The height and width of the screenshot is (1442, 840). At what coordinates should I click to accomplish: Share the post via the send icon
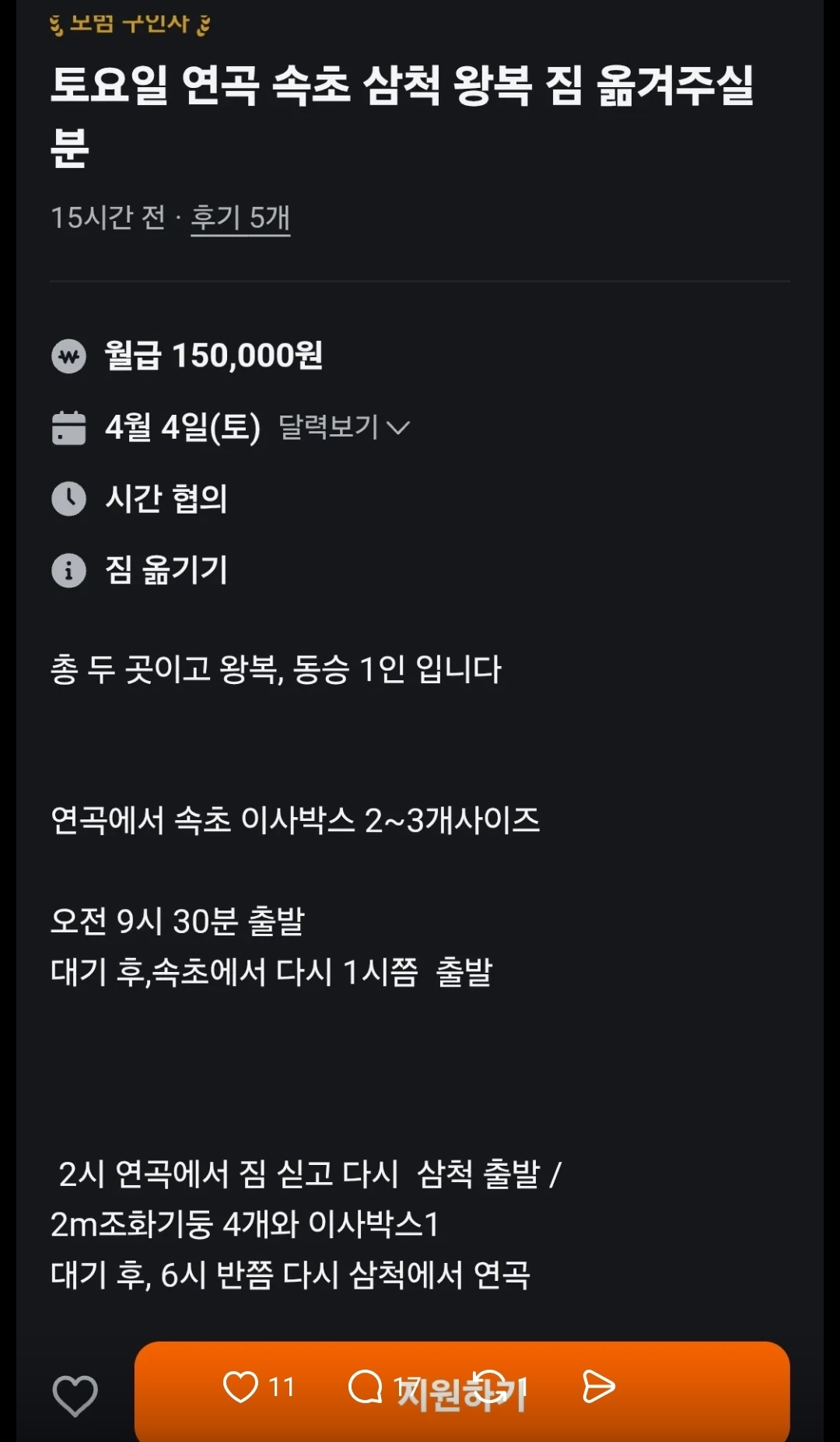tap(598, 1387)
